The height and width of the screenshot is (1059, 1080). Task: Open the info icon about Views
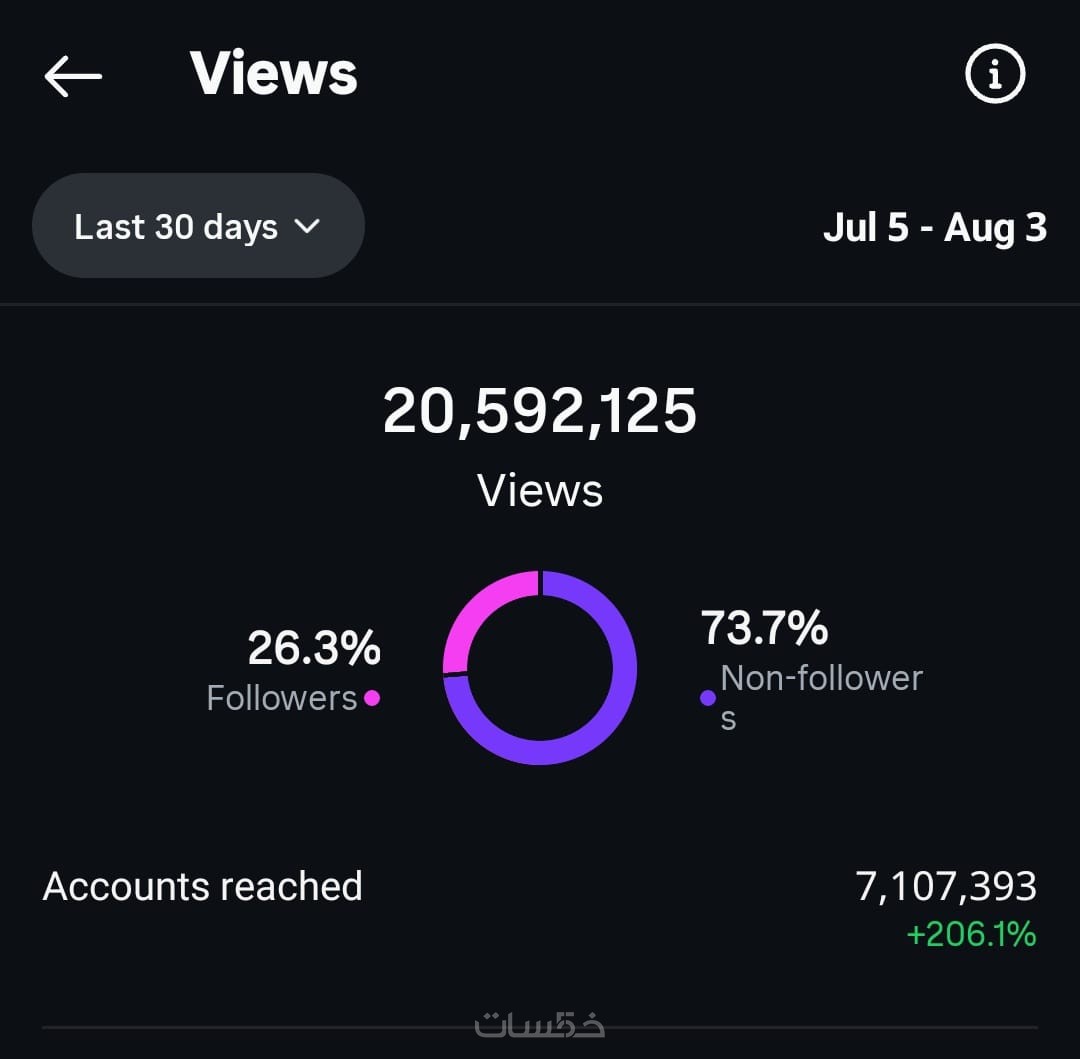click(x=994, y=74)
